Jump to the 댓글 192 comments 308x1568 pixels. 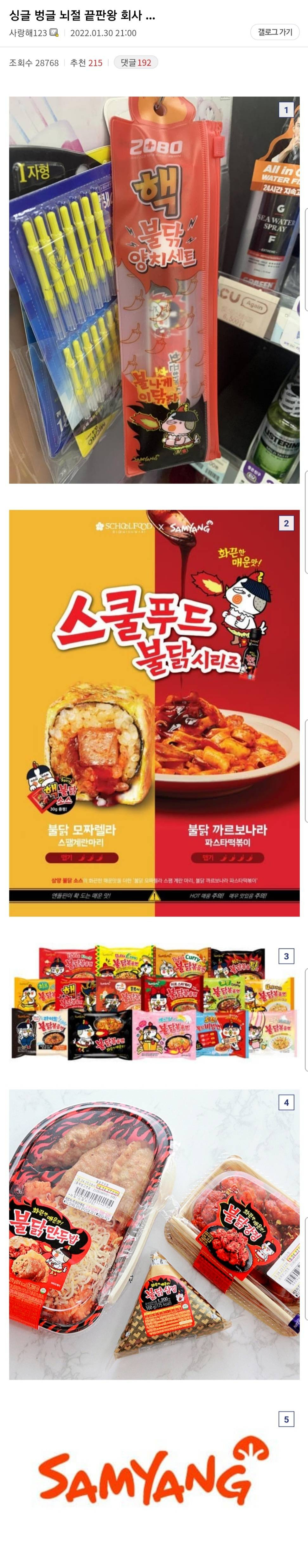pos(136,63)
